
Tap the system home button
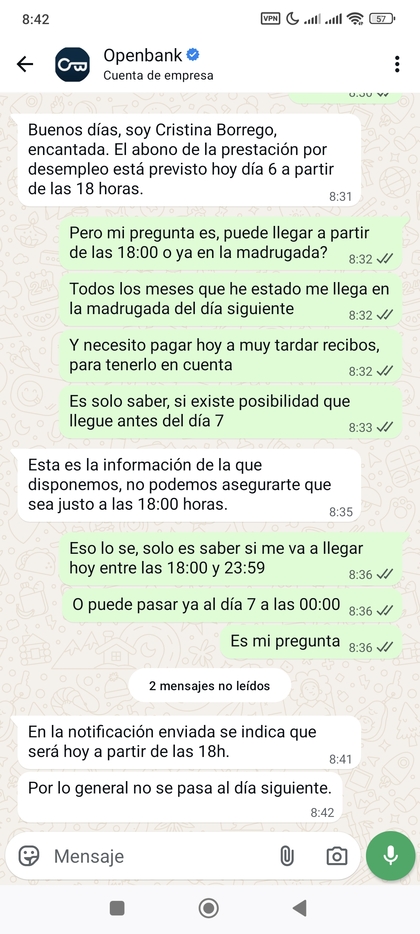[209, 908]
